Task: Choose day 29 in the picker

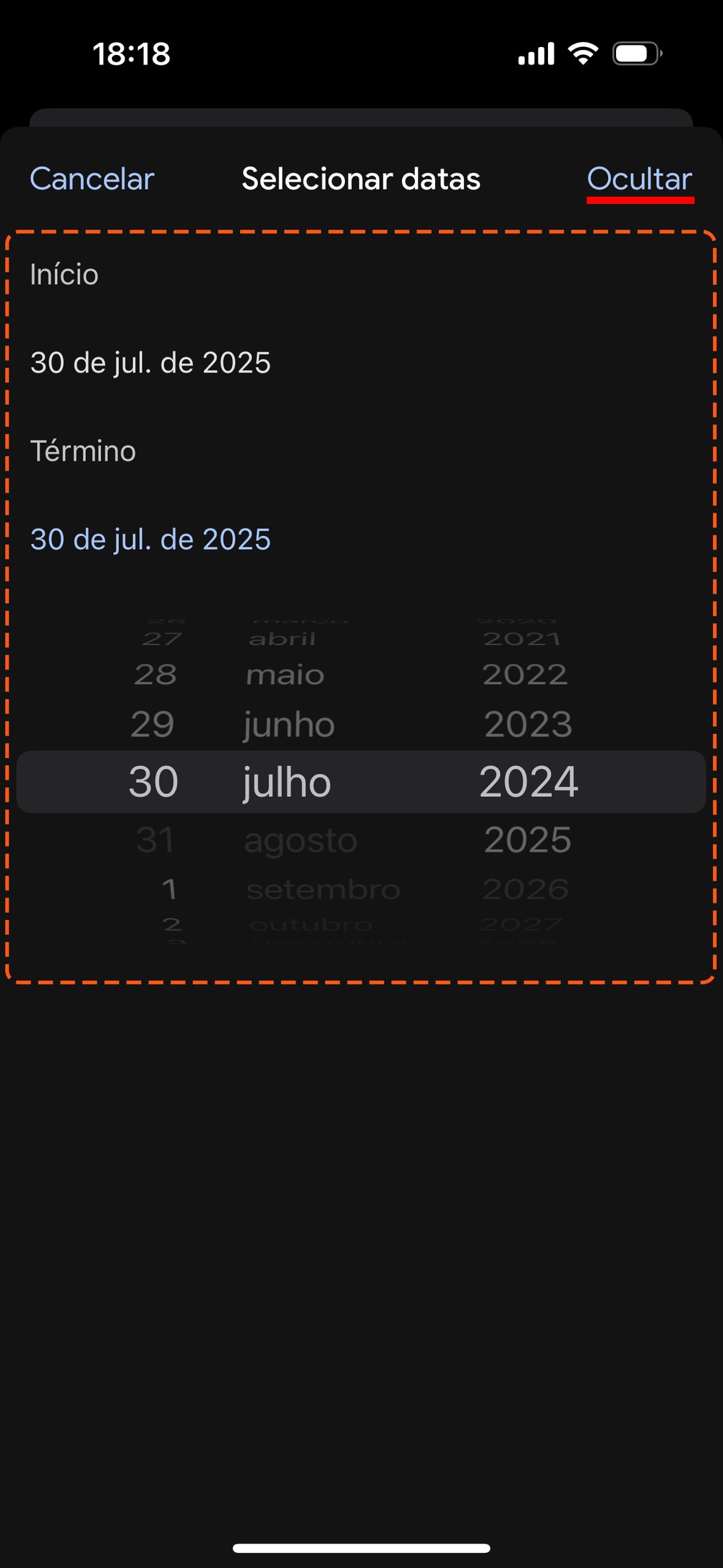Action: [x=153, y=724]
